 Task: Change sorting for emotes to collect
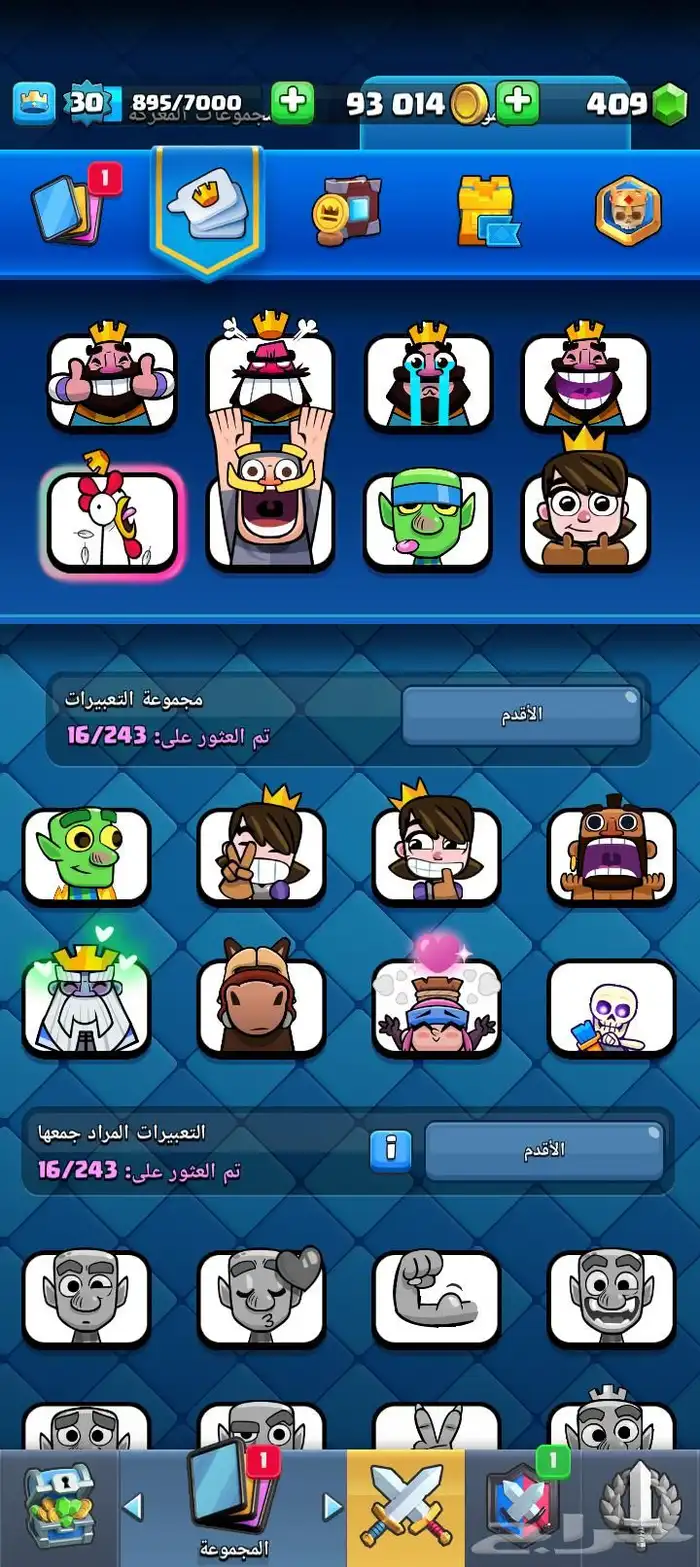click(x=544, y=1150)
